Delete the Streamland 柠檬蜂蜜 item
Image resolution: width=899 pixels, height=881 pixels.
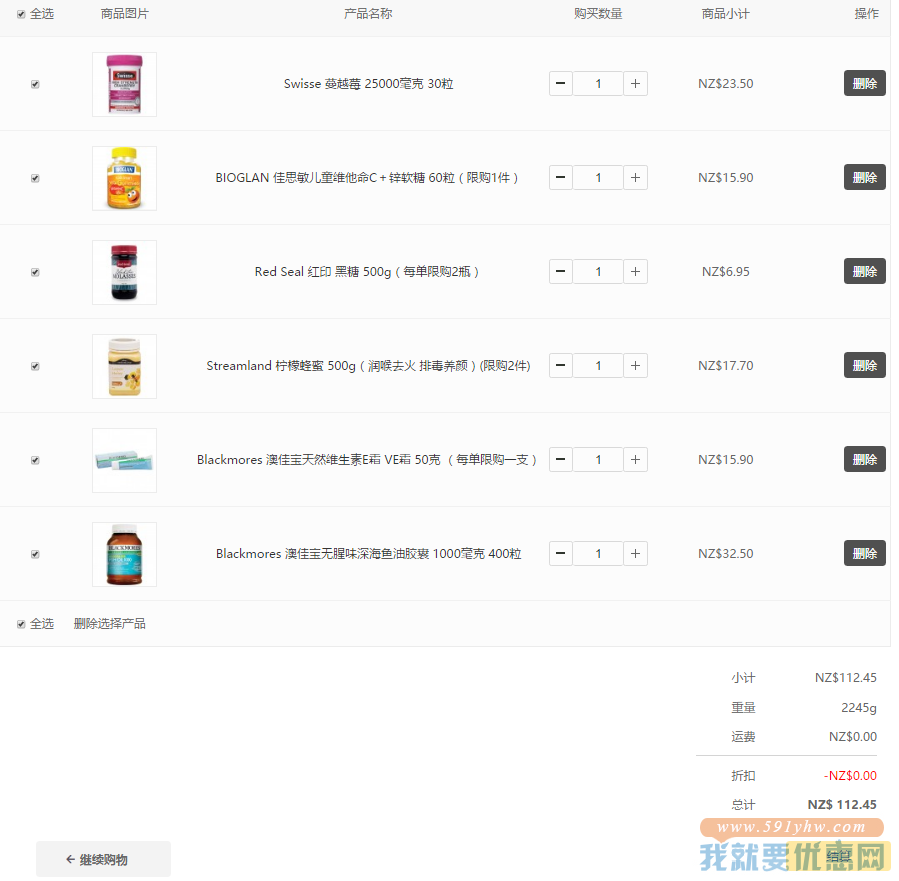tap(864, 366)
